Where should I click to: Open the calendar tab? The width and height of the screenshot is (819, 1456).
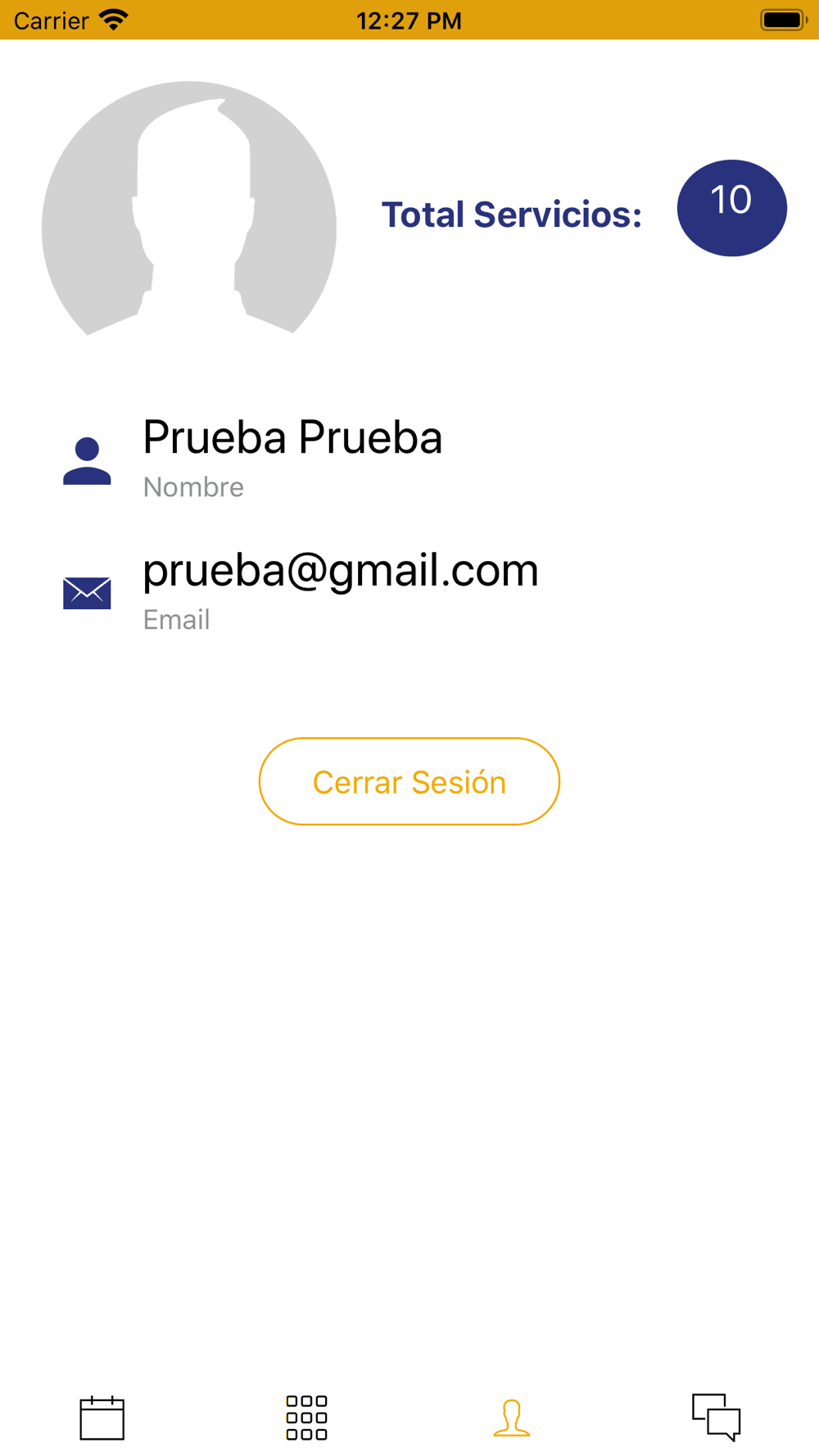[102, 1418]
